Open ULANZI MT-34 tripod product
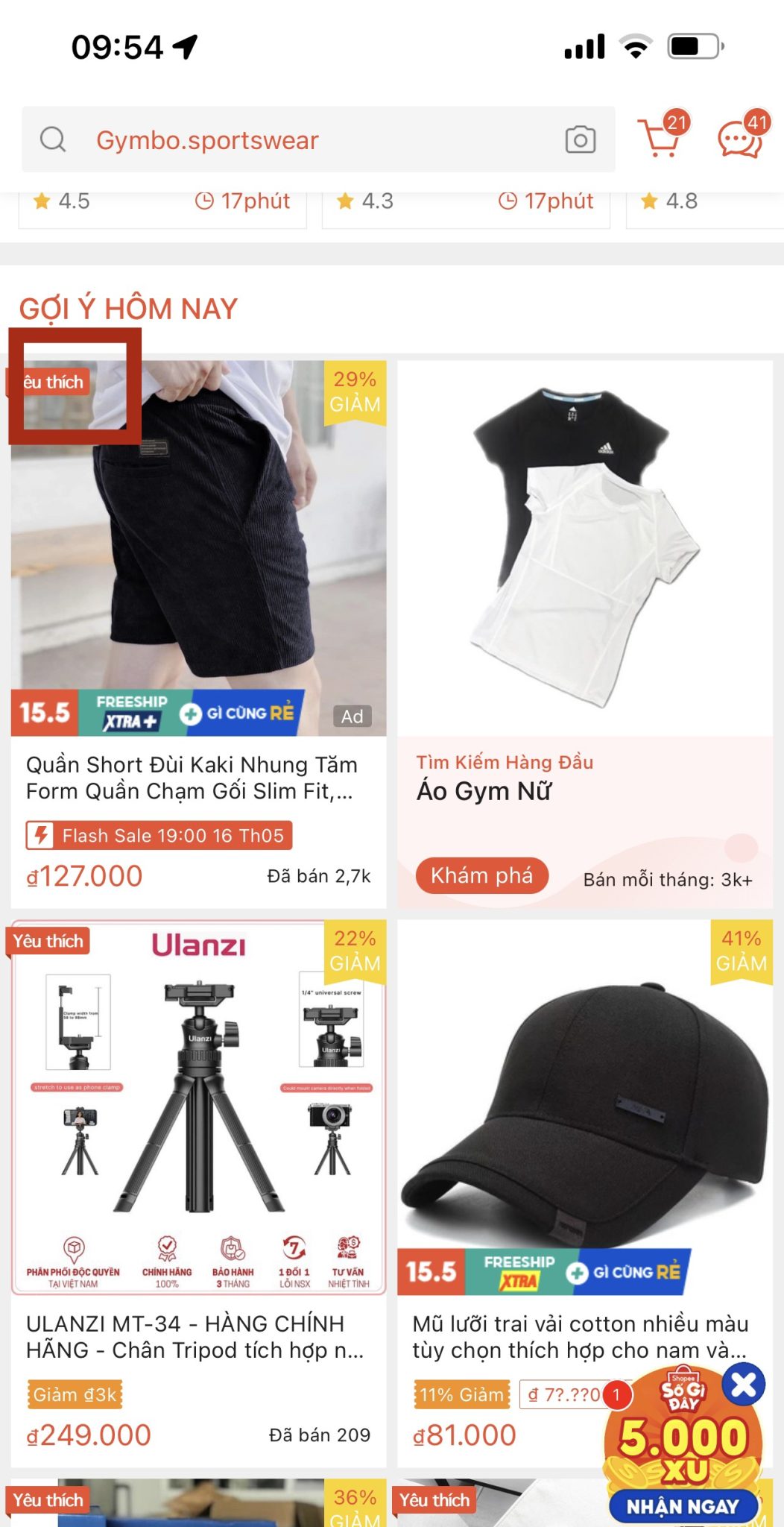784x1527 pixels. [x=198, y=1118]
